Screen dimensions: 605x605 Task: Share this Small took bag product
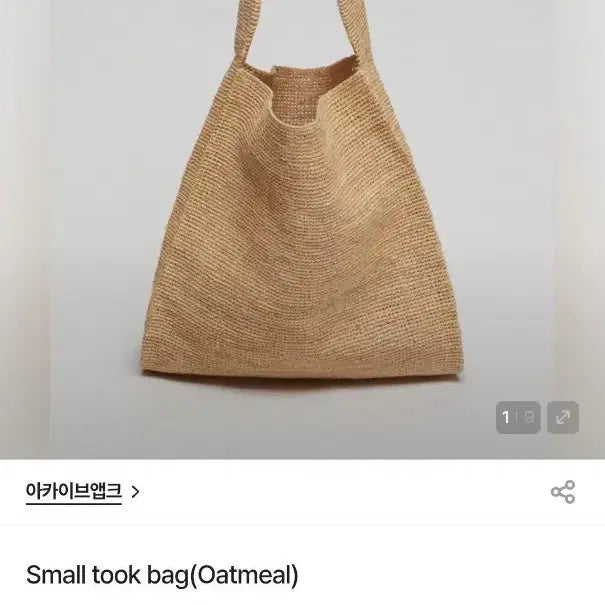pyautogui.click(x=563, y=492)
